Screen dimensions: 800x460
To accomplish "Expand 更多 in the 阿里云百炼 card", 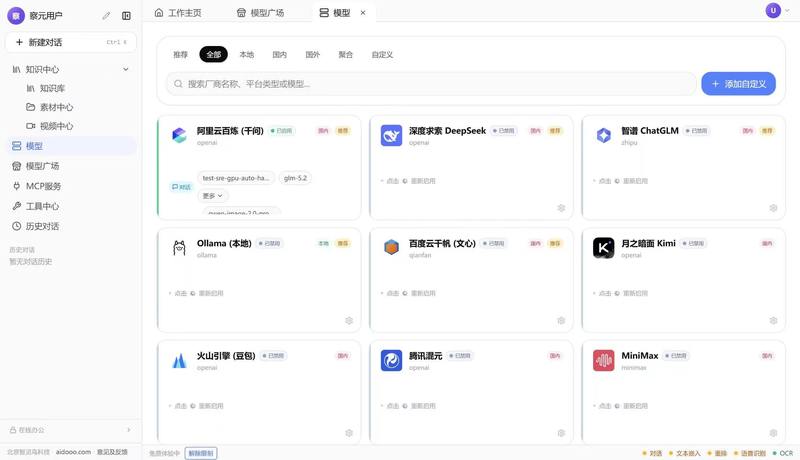I will click(x=213, y=196).
